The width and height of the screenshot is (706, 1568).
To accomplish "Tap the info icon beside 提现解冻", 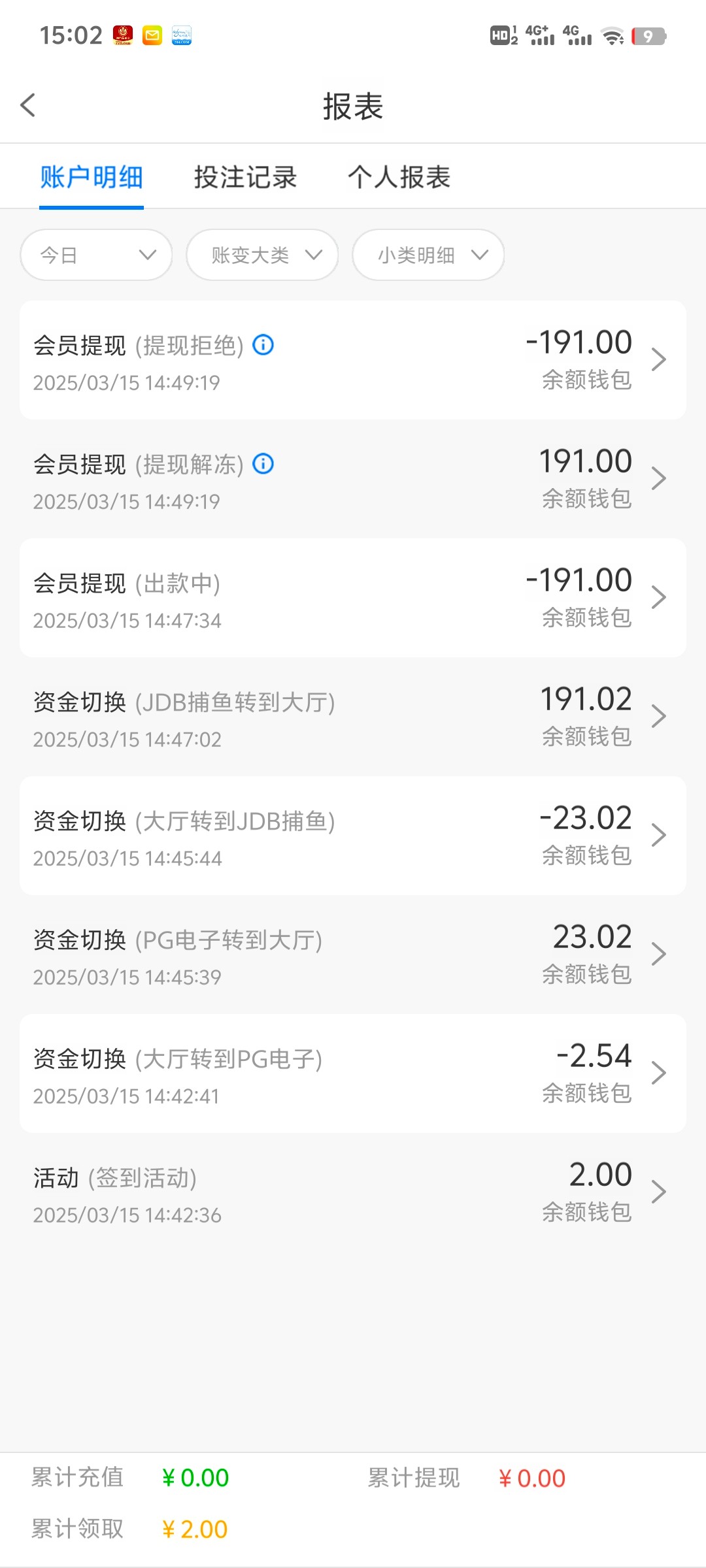I will coord(263,464).
